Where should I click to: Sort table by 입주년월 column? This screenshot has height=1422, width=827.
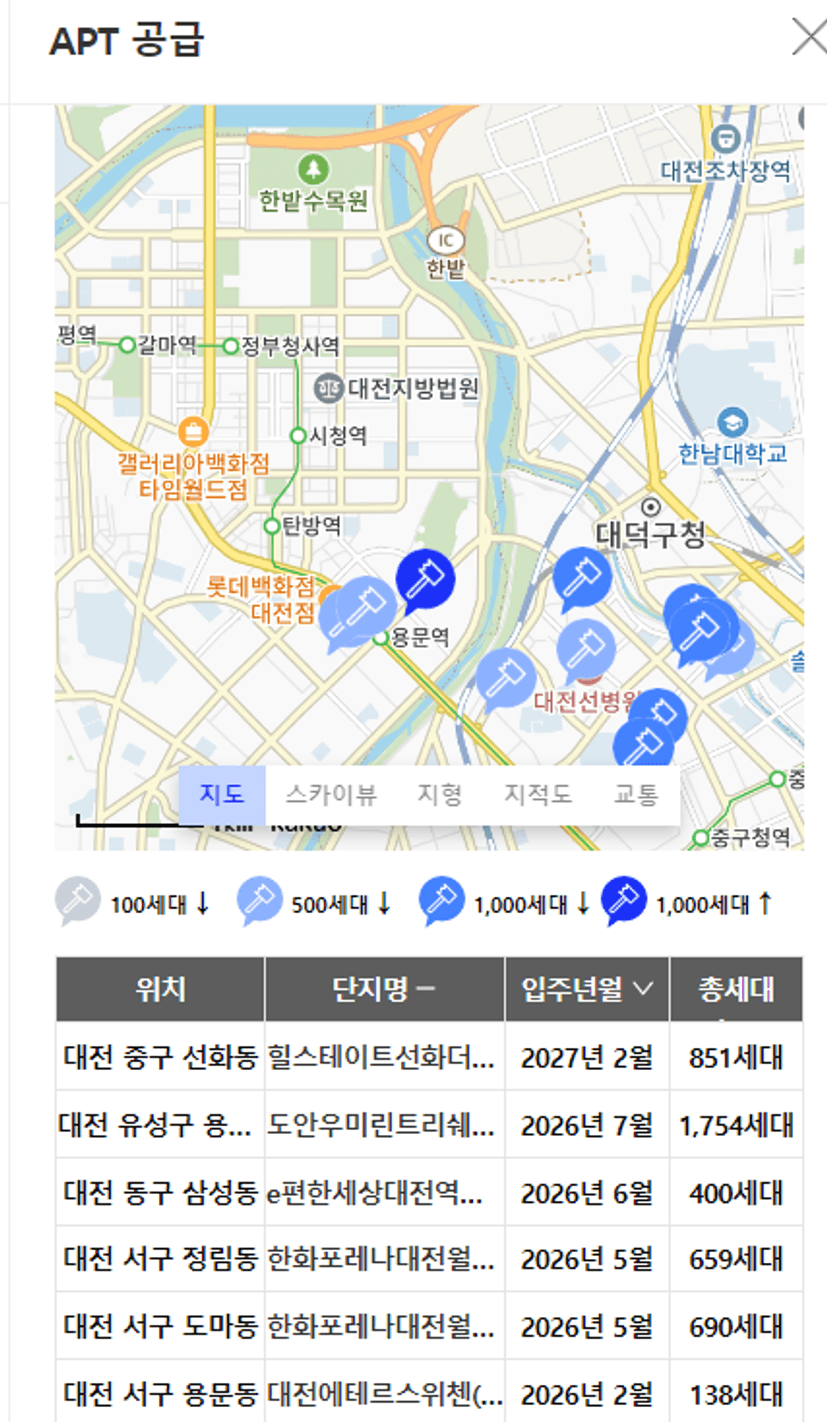click(587, 989)
